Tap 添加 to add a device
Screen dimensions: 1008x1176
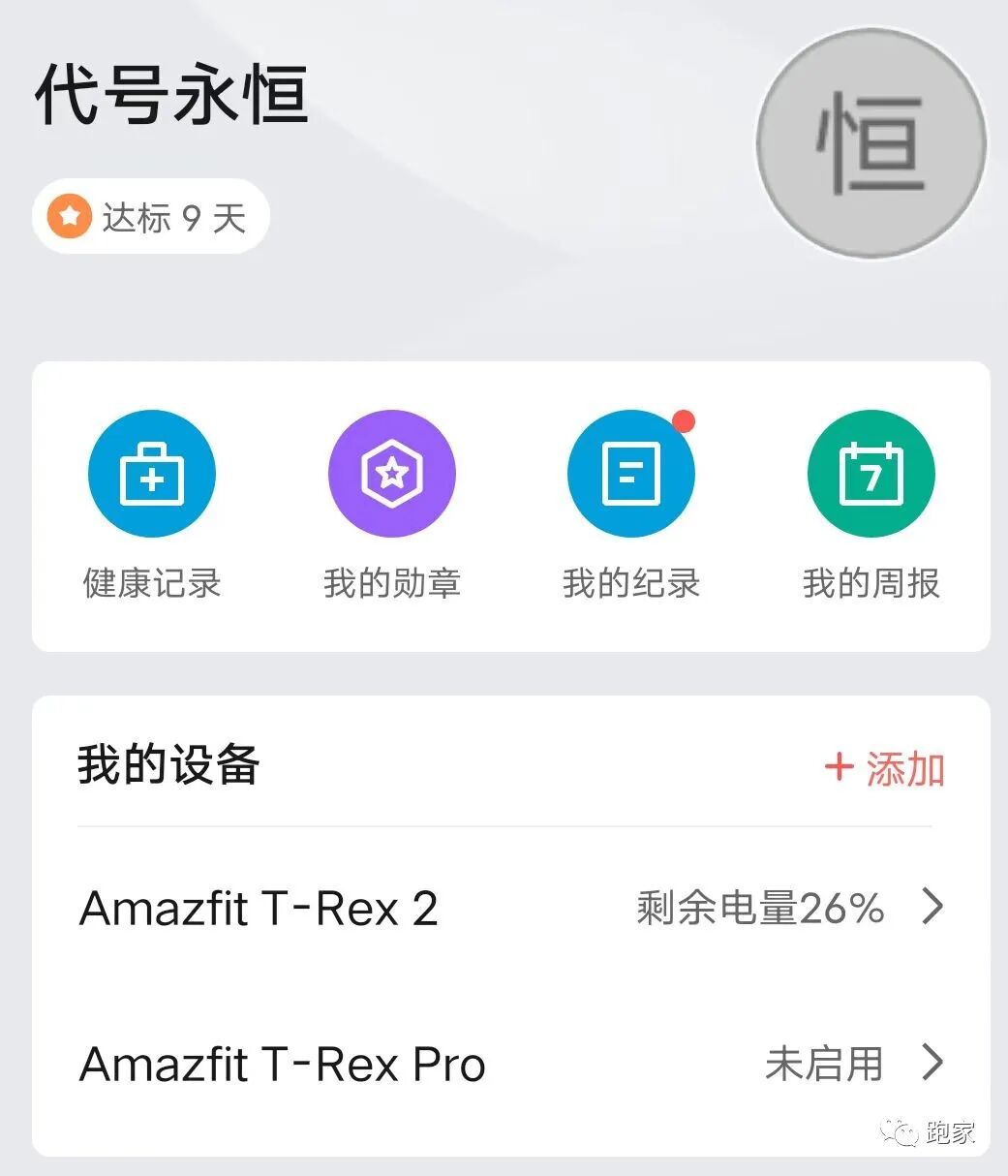[885, 769]
